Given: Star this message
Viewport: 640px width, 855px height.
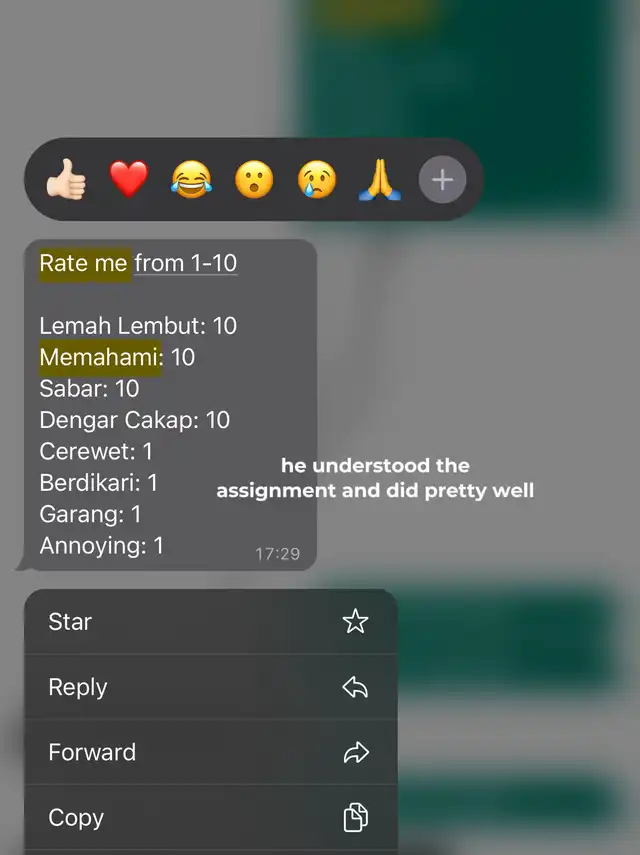Looking at the screenshot, I should coord(210,622).
